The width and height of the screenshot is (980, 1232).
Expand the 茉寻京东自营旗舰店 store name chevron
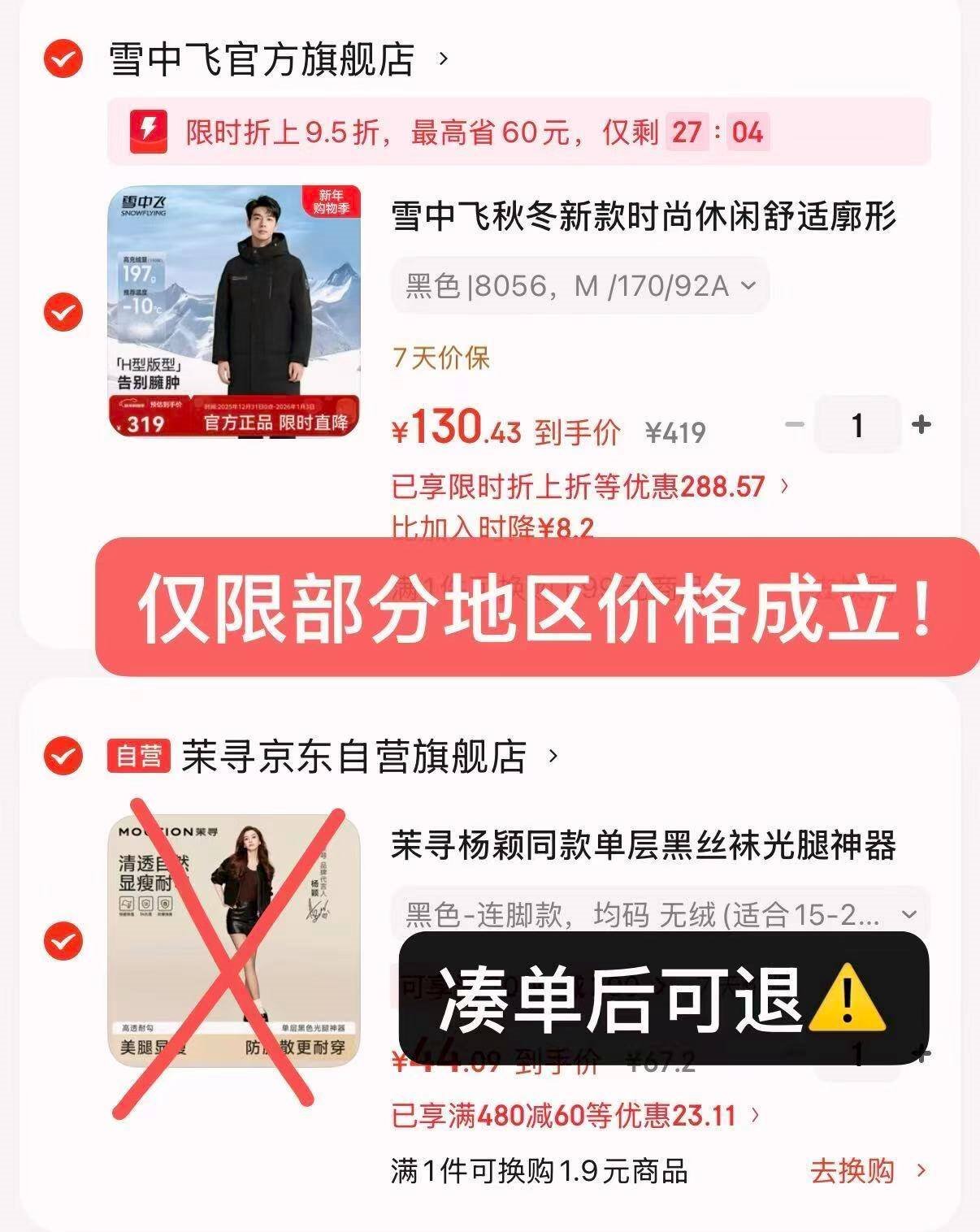(x=553, y=757)
